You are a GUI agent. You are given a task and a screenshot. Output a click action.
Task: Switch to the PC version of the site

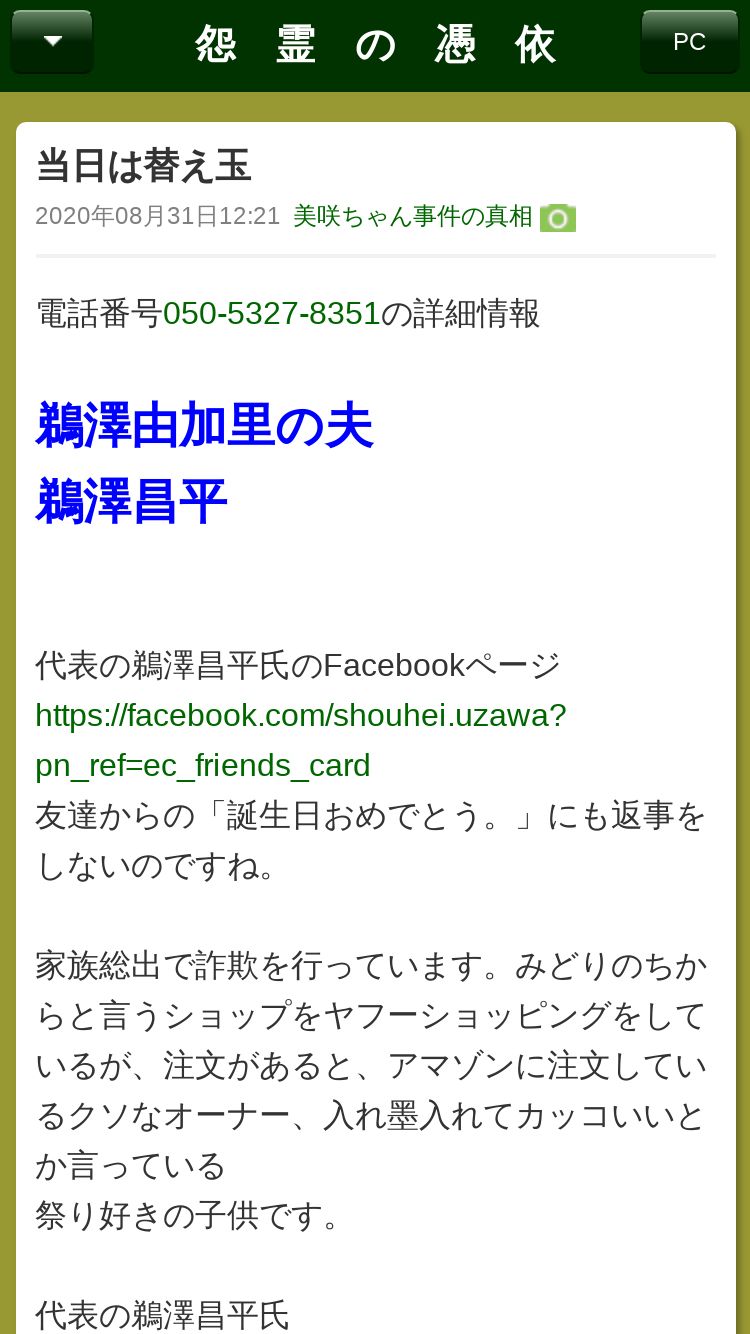coord(688,42)
